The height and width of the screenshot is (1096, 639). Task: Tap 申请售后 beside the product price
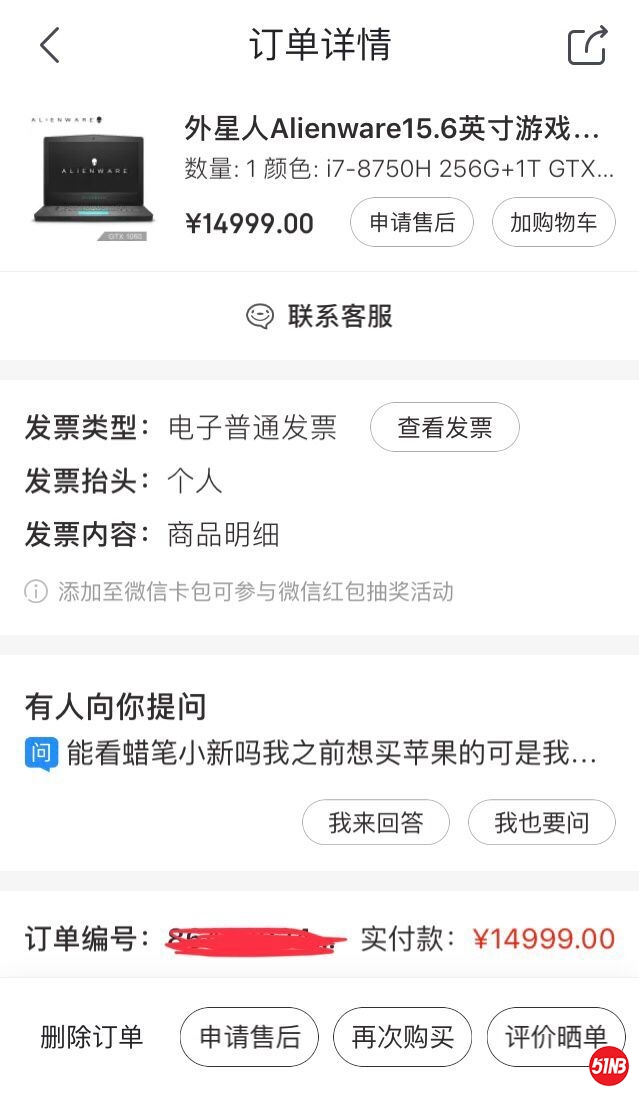coord(412,222)
